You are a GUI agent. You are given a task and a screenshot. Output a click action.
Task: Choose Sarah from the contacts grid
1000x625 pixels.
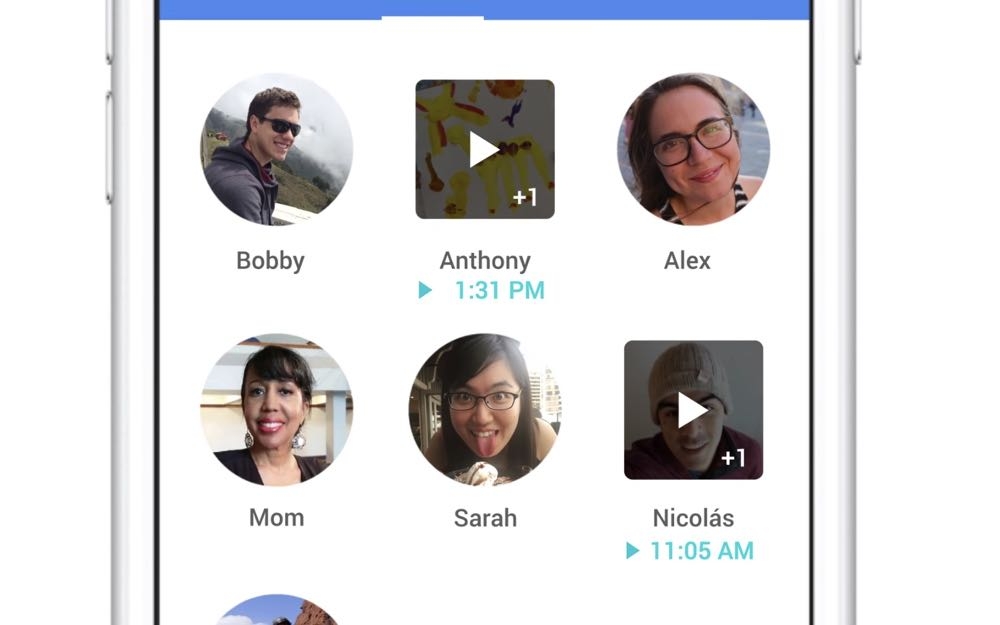(x=485, y=409)
